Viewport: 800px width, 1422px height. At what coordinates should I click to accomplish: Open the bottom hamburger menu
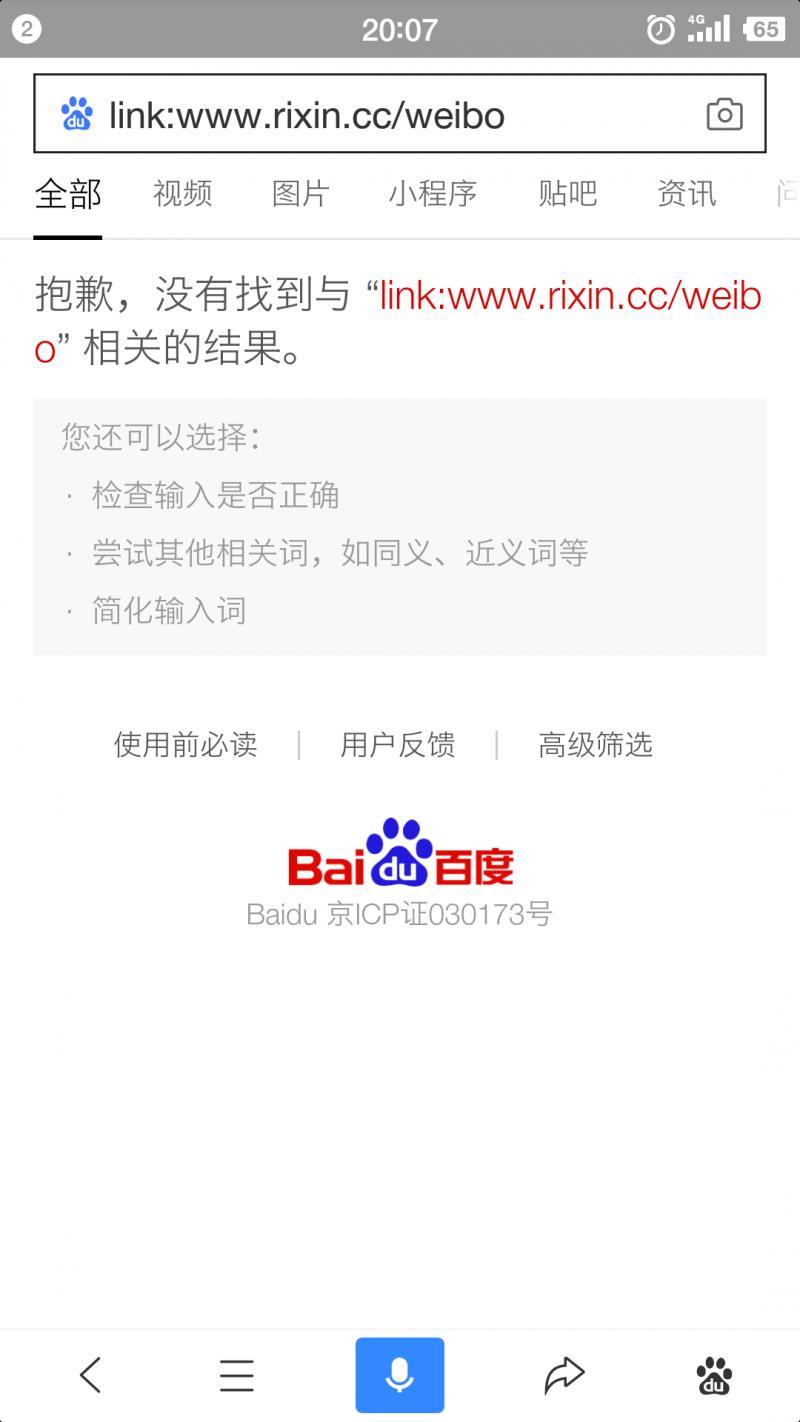pos(236,1376)
